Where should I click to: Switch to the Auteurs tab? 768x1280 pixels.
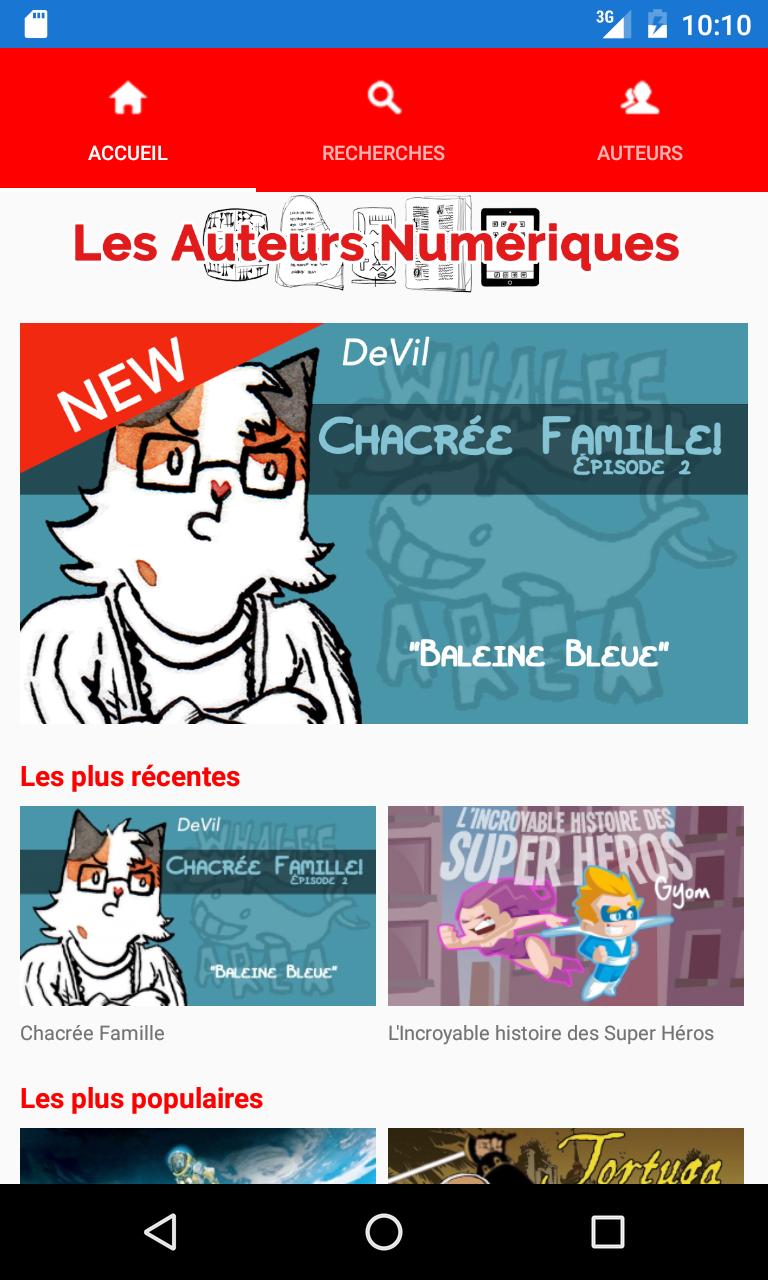pos(640,122)
